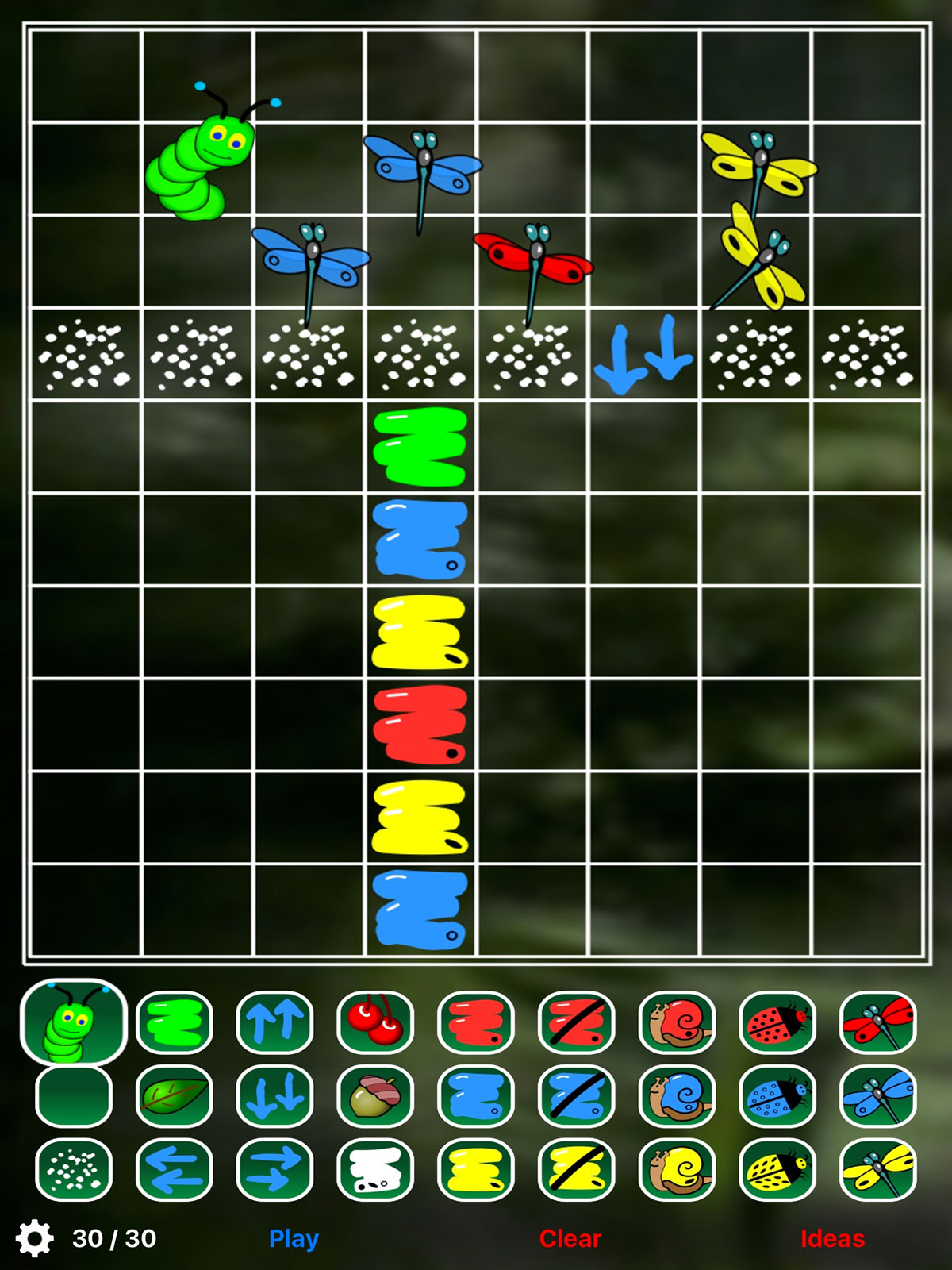Select the leaf tile
Screen dimensions: 952x1270
(x=175, y=1096)
